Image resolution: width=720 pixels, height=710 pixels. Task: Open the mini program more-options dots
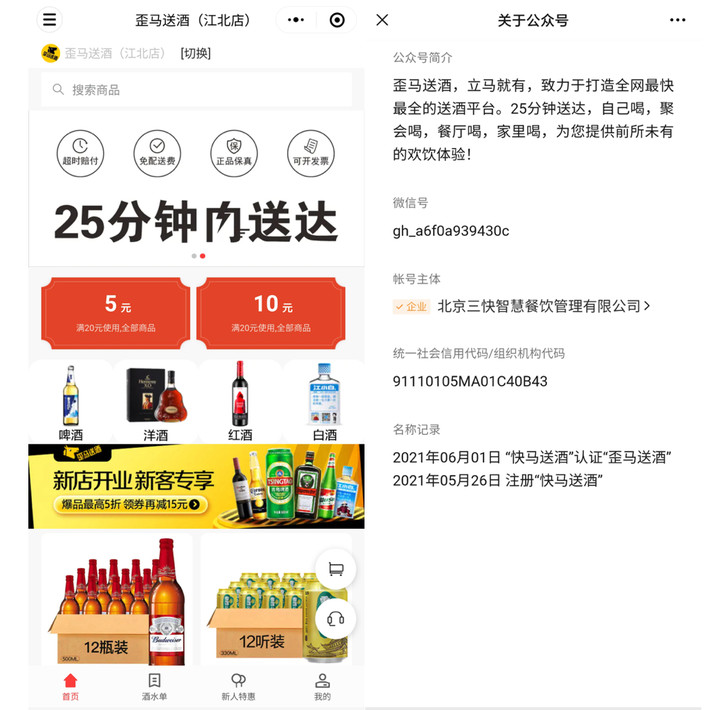pos(294,20)
